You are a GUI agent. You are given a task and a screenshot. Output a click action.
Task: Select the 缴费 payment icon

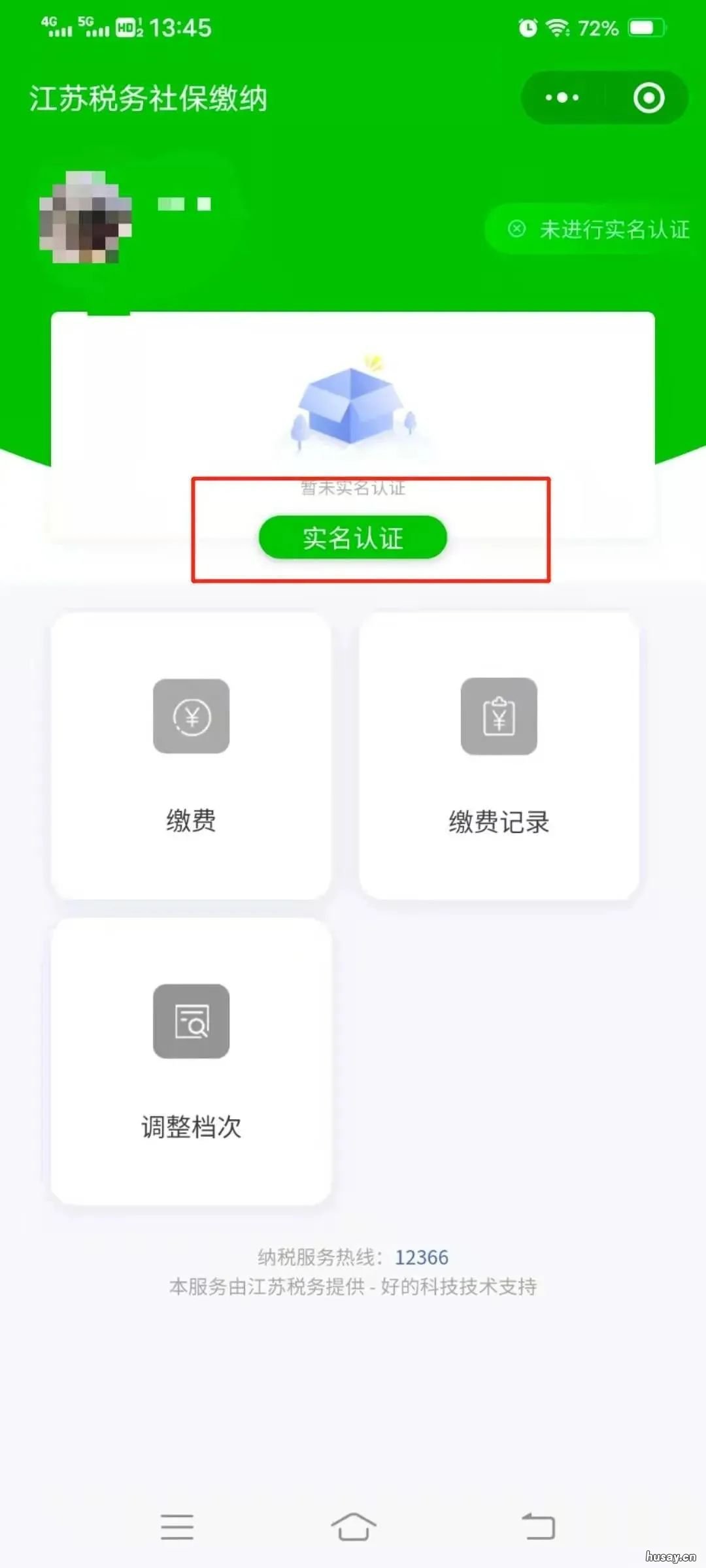[x=191, y=717]
